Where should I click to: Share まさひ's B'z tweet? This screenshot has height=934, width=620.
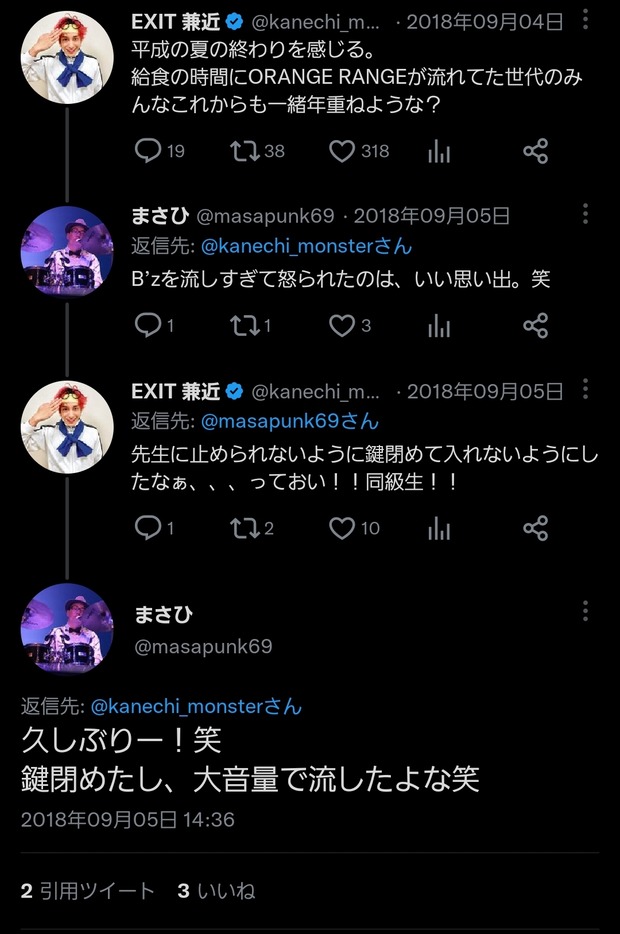coord(536,325)
